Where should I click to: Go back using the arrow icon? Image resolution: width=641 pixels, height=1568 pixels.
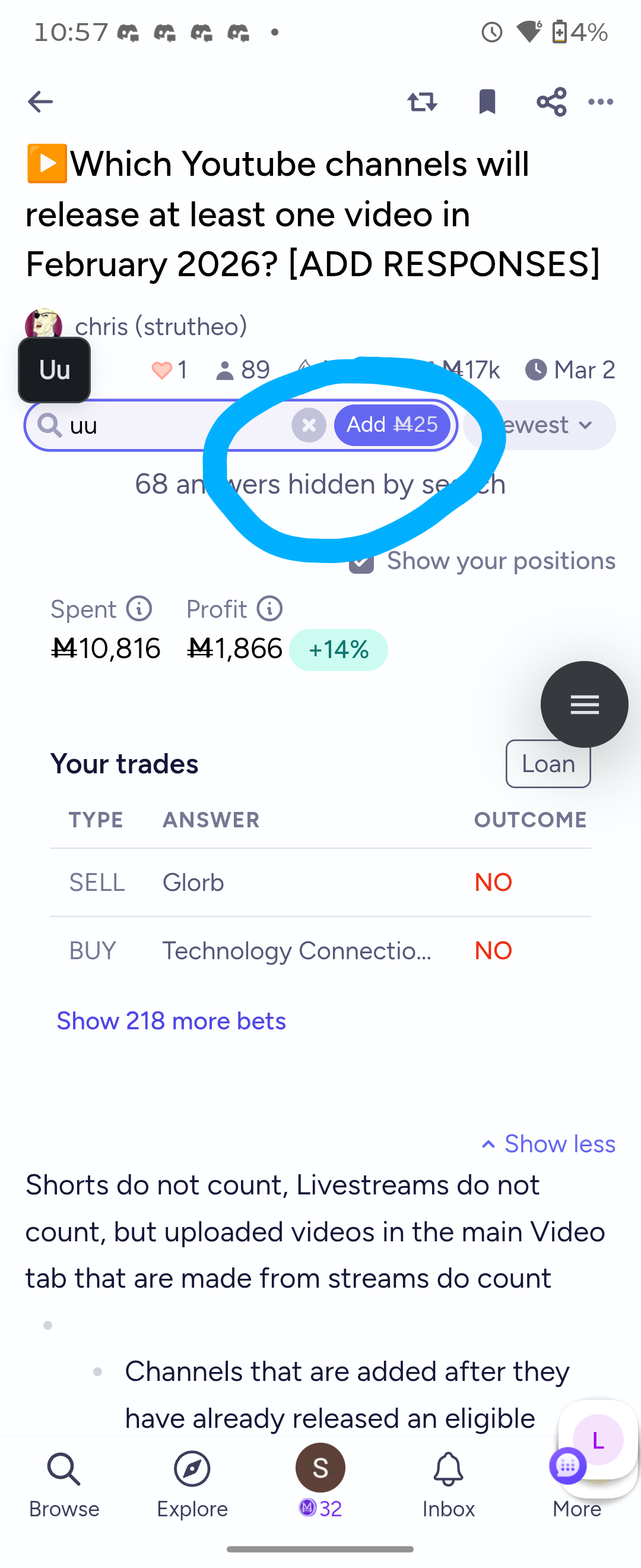pyautogui.click(x=40, y=102)
